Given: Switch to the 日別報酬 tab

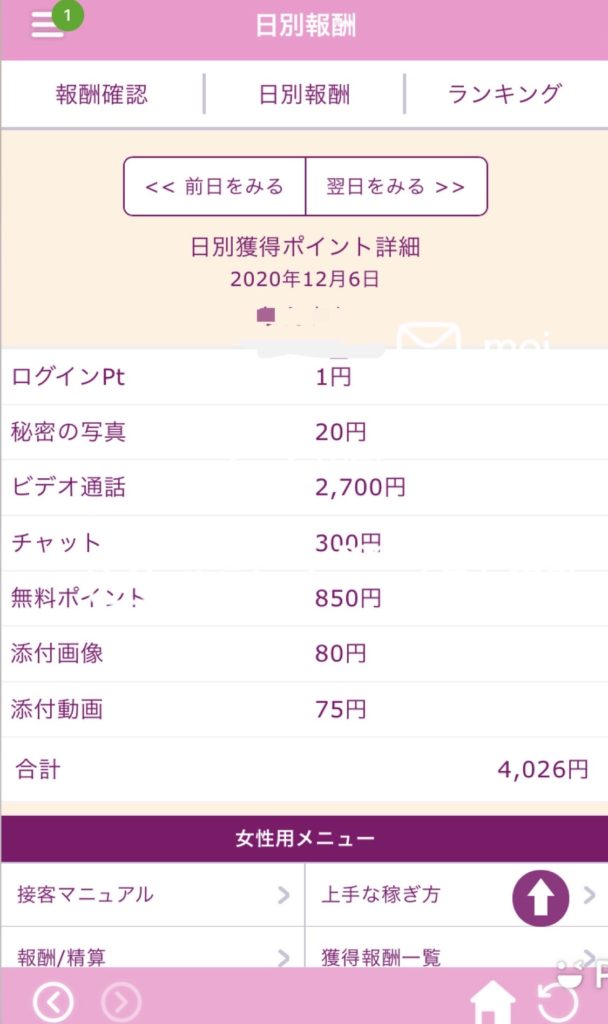Looking at the screenshot, I should 304,95.
